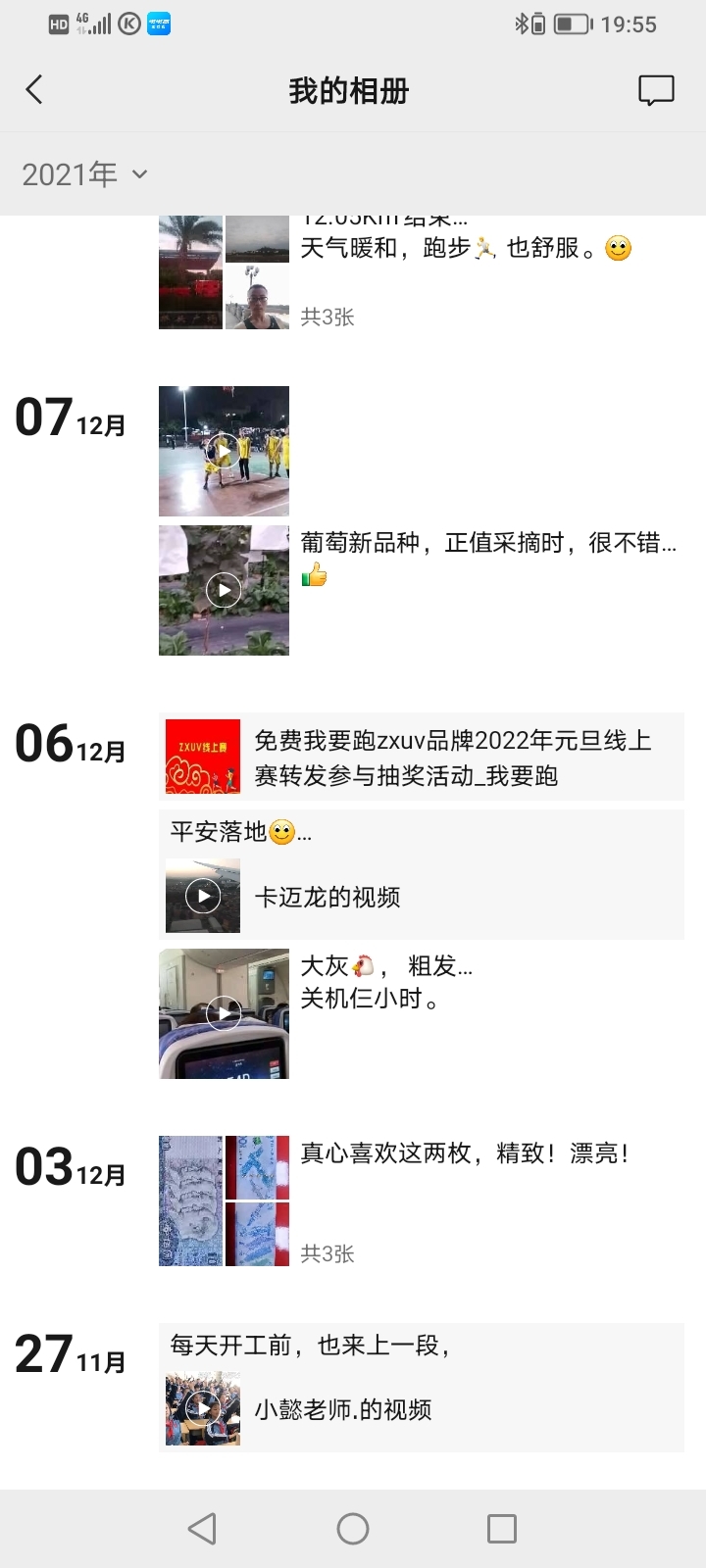Go back from 我的相册

pyautogui.click(x=35, y=90)
